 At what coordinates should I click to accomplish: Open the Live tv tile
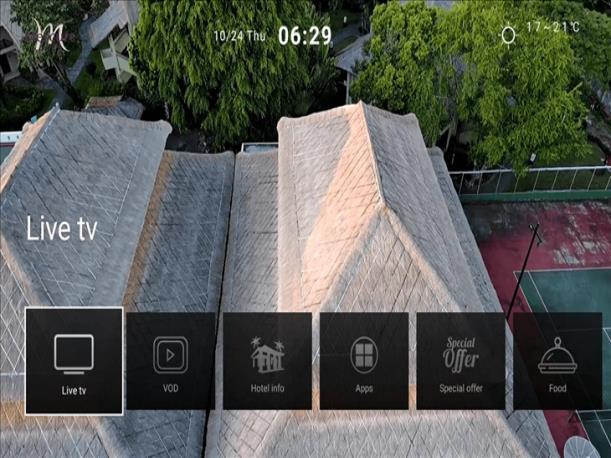[74, 361]
